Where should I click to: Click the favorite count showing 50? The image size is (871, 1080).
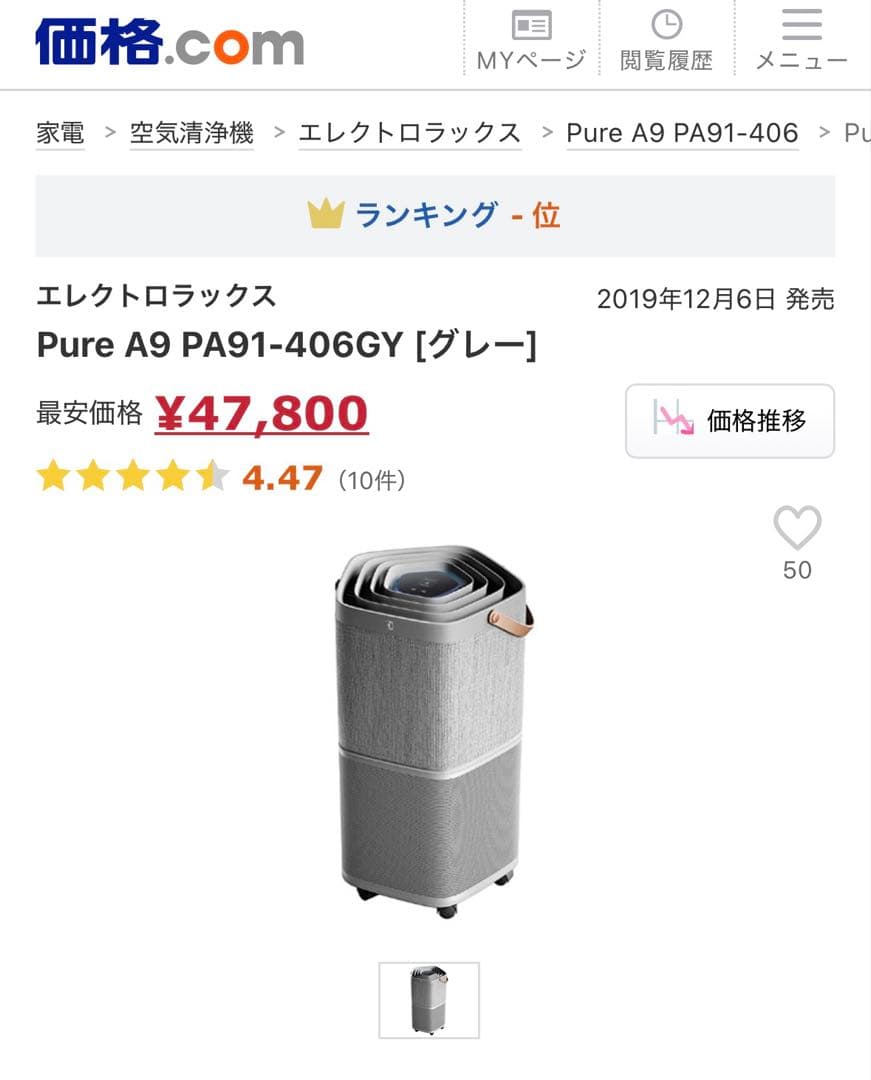pos(796,570)
